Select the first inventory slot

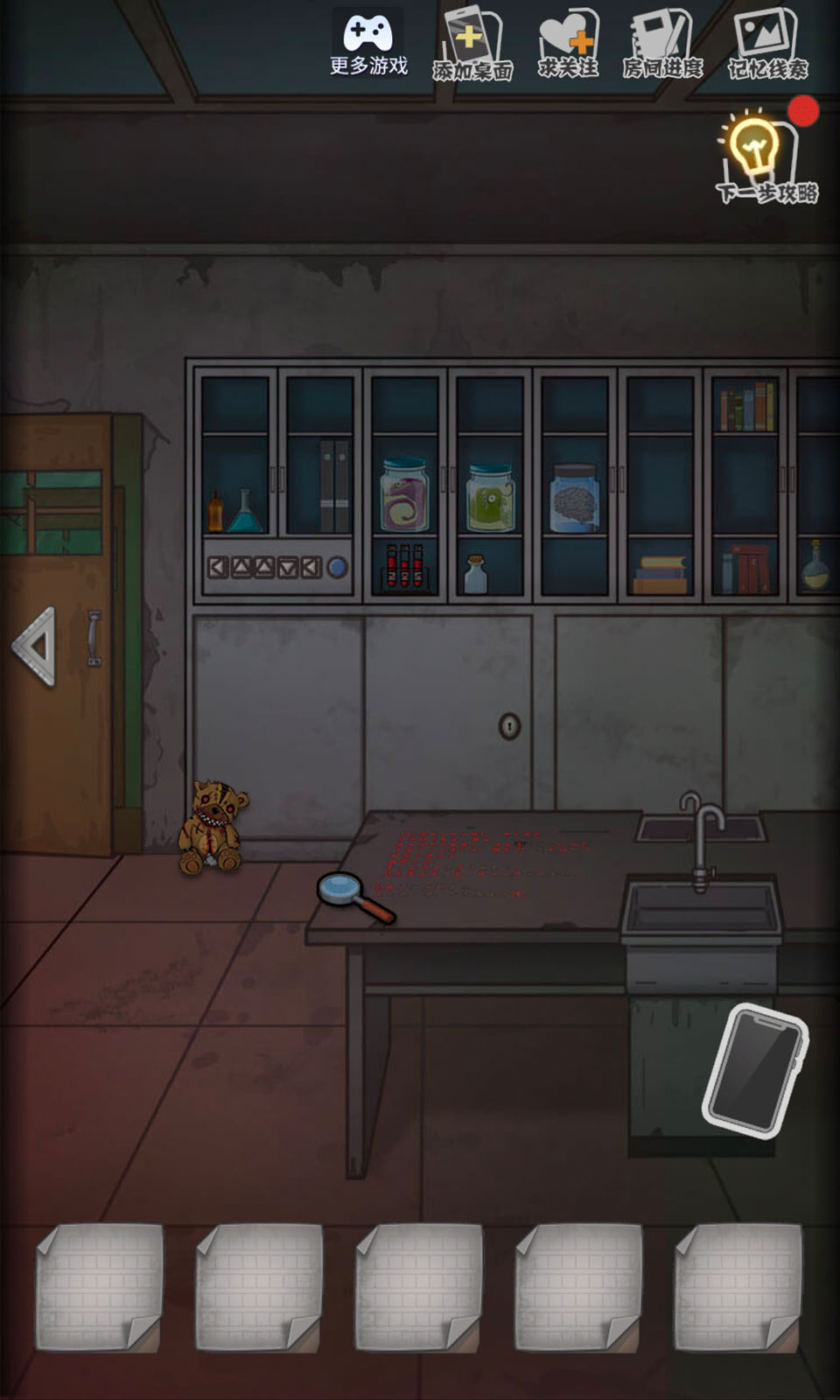[99, 1287]
